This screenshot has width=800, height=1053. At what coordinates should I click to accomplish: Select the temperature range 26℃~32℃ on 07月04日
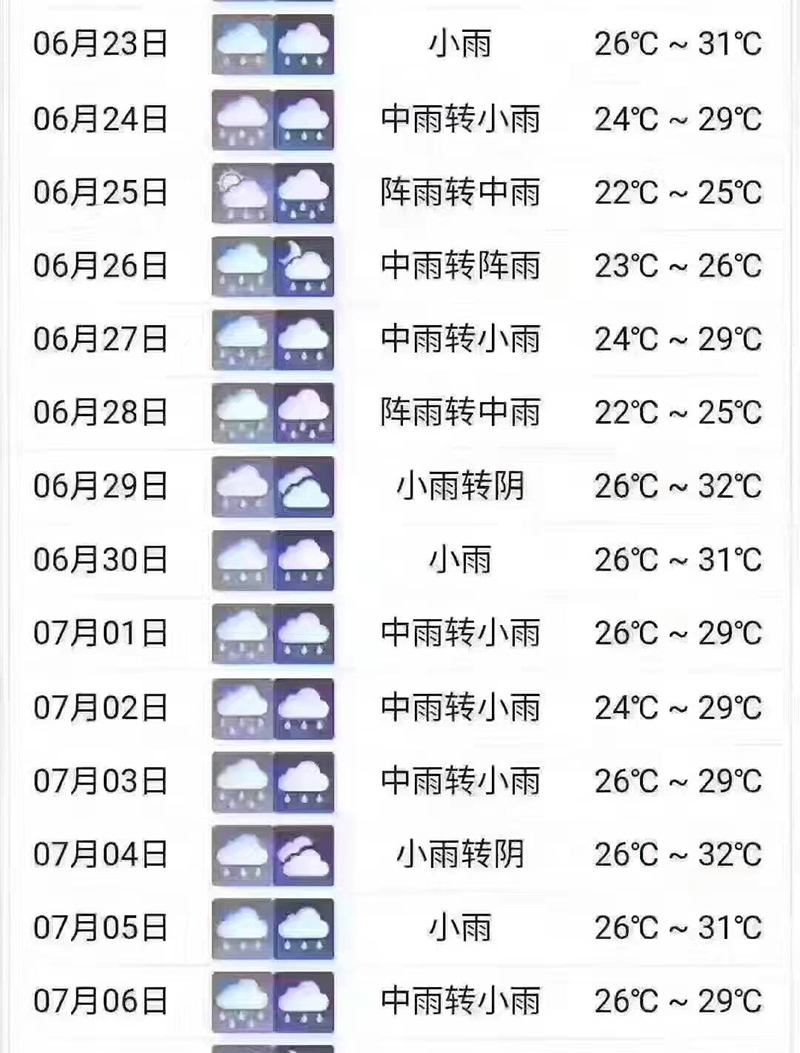[679, 855]
